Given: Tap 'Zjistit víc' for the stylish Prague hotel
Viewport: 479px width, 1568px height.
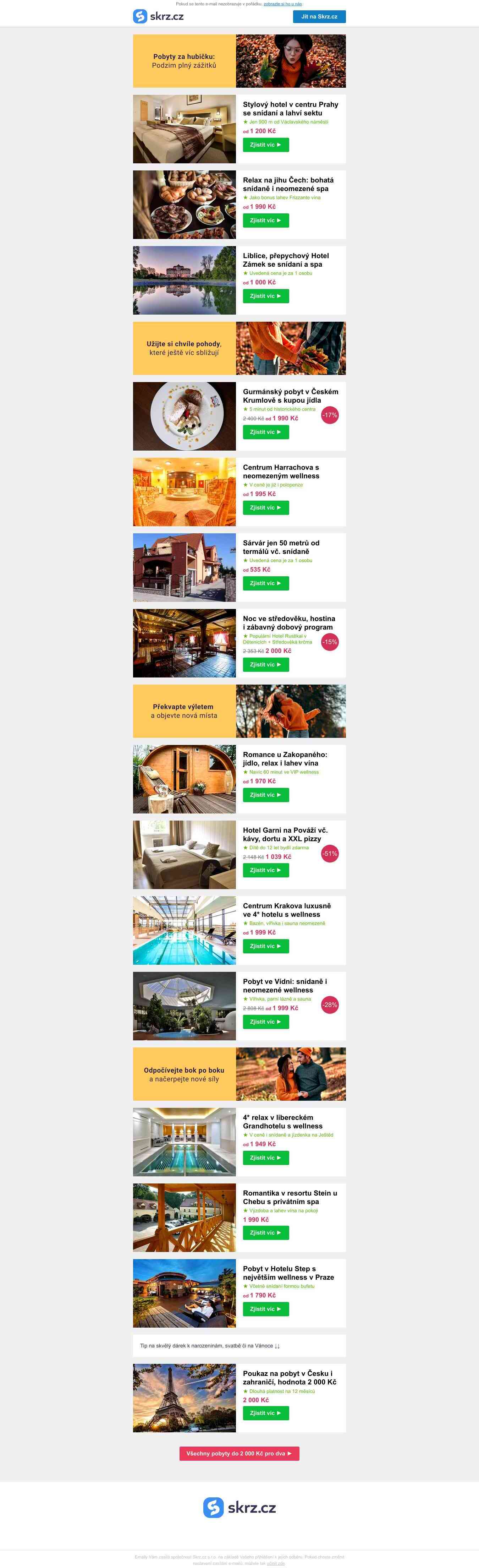Looking at the screenshot, I should coord(266,145).
